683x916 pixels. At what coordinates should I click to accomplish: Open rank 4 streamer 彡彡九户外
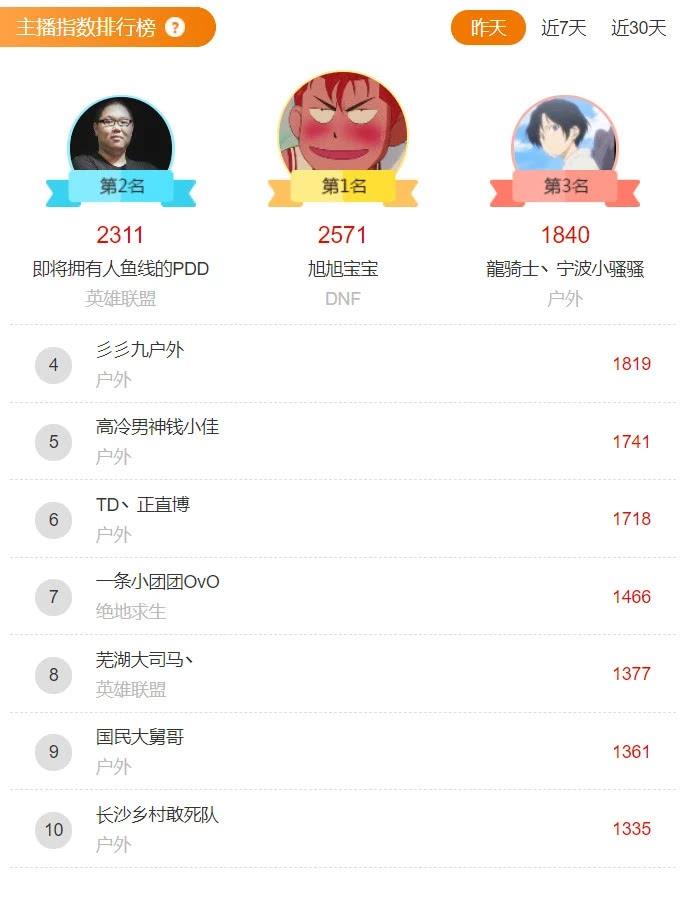140,350
